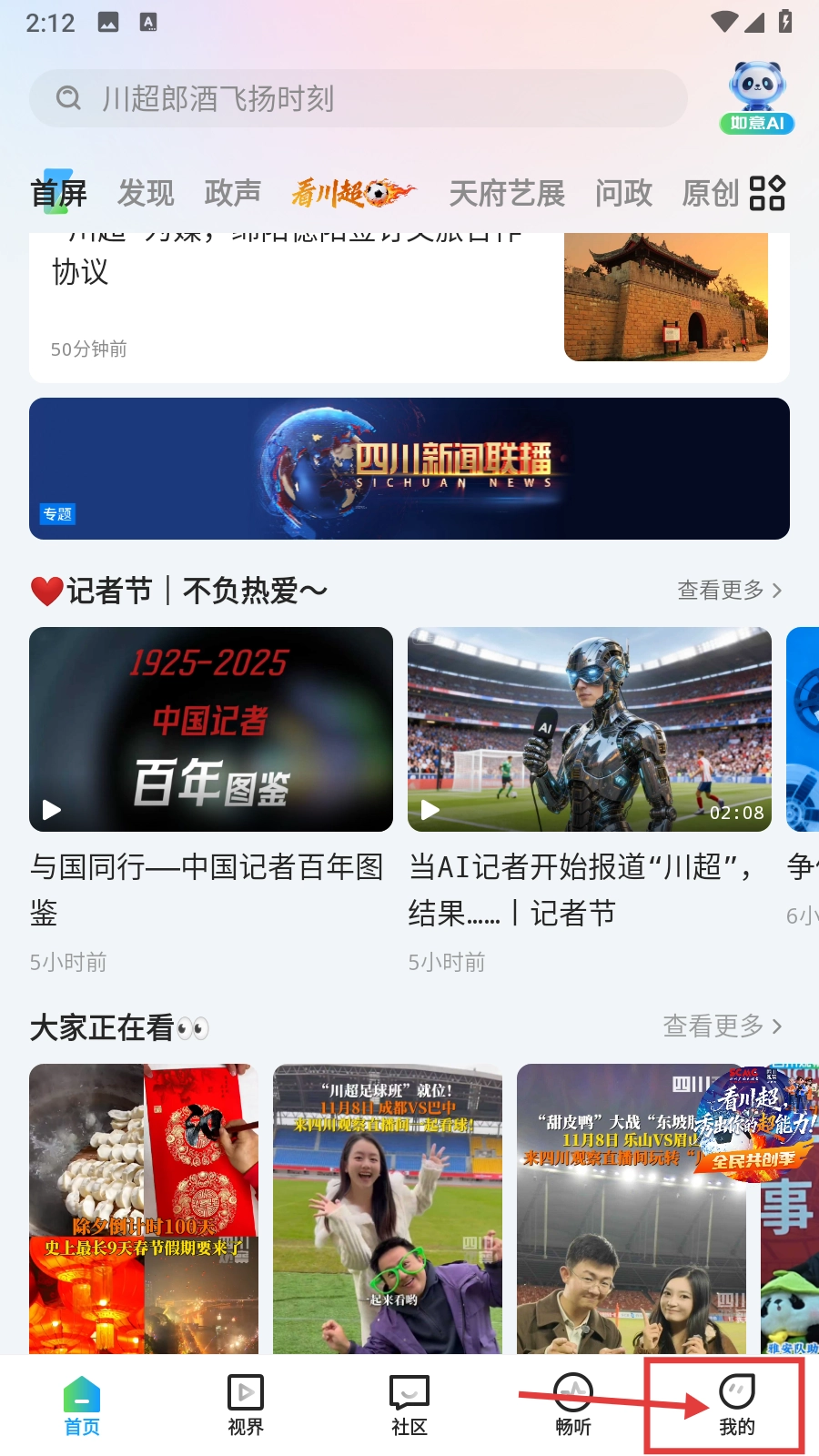Open the 除夕倒计时100天 video tile
The height and width of the screenshot is (1456, 819).
click(x=144, y=1208)
